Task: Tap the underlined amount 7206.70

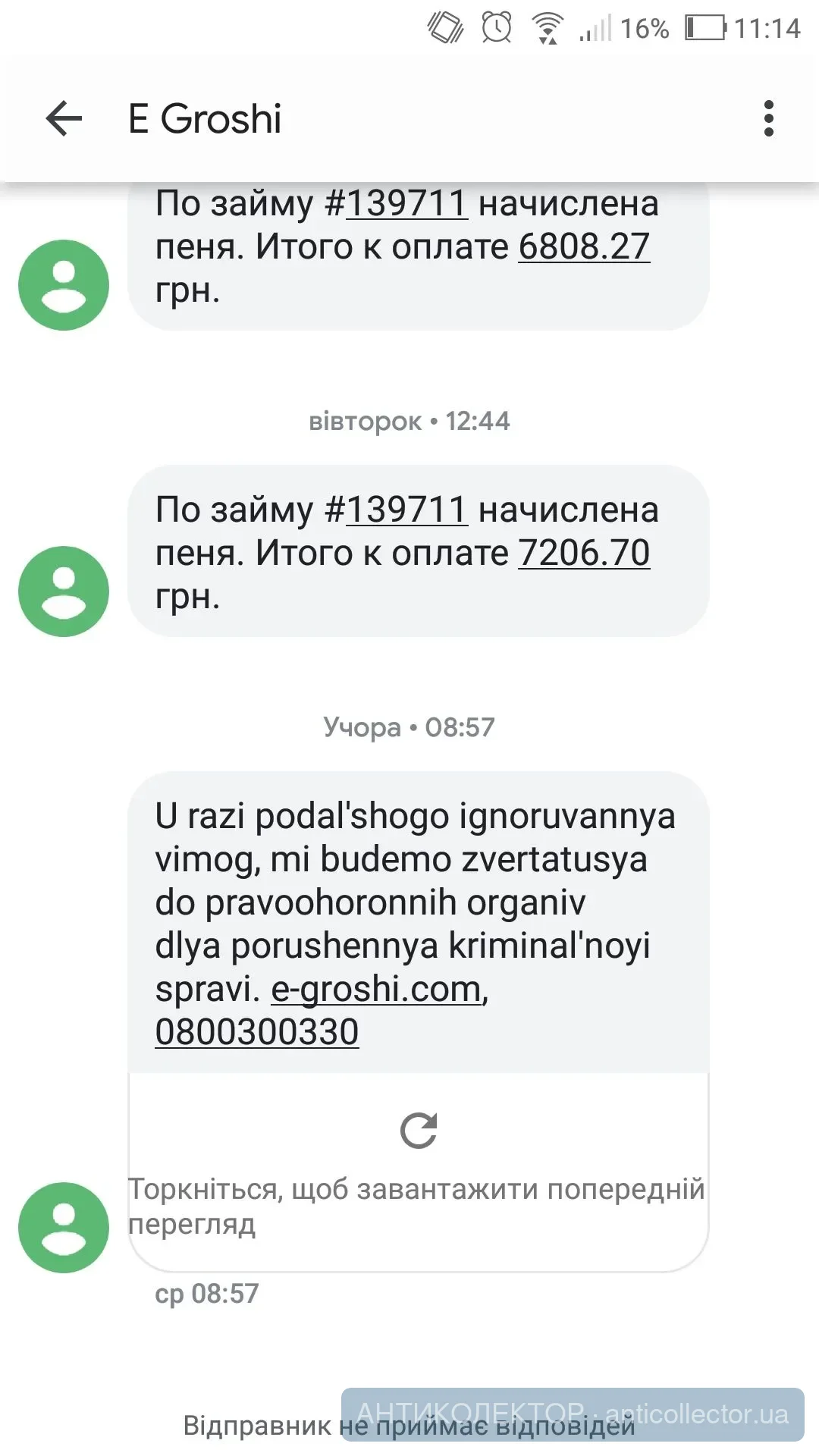Action: tap(584, 553)
